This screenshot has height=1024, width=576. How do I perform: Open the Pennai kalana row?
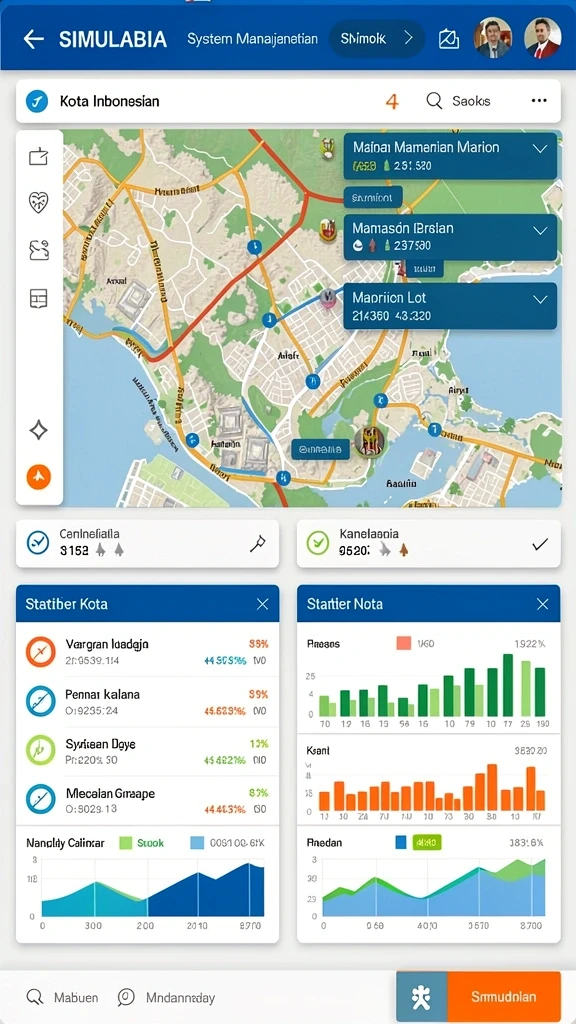pos(148,701)
